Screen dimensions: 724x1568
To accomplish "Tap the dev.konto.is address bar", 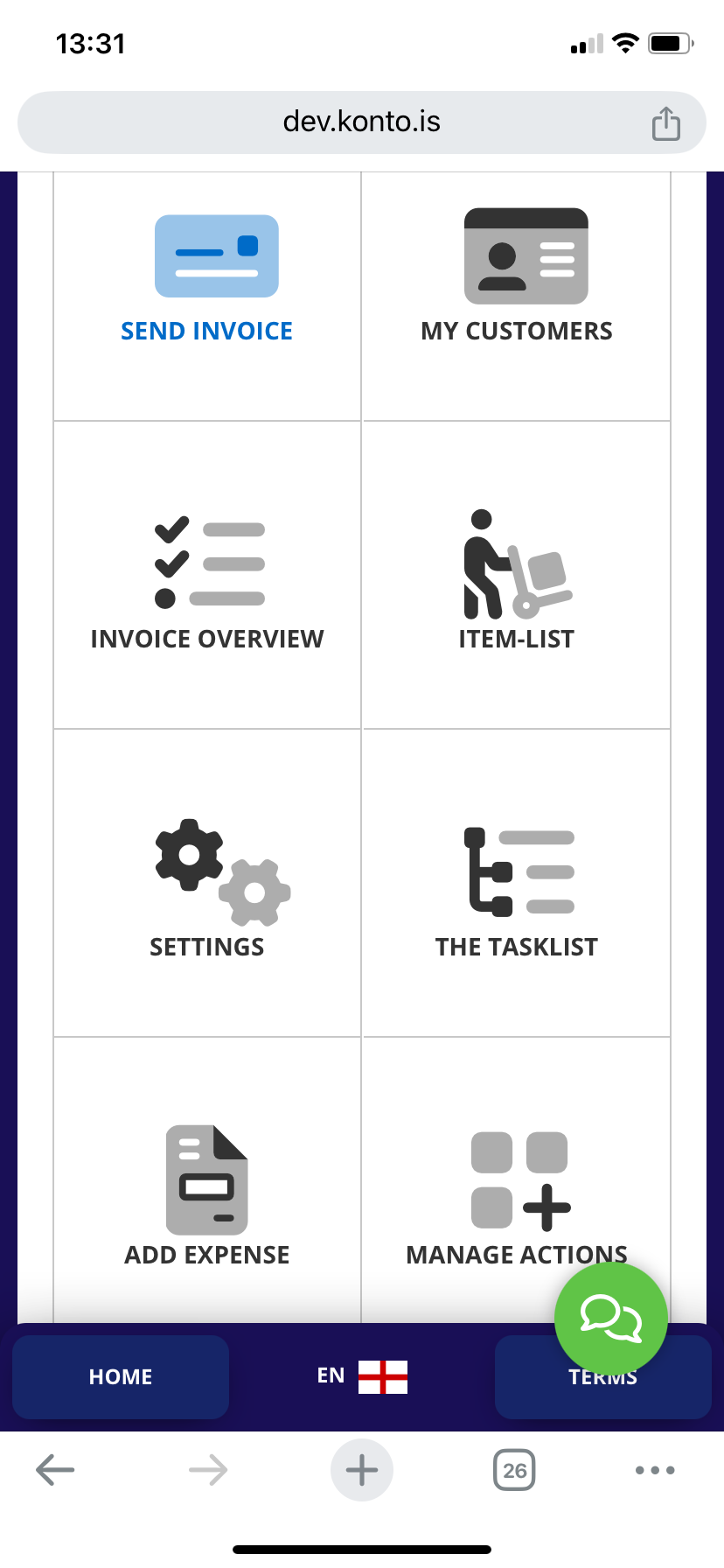I will click(362, 122).
